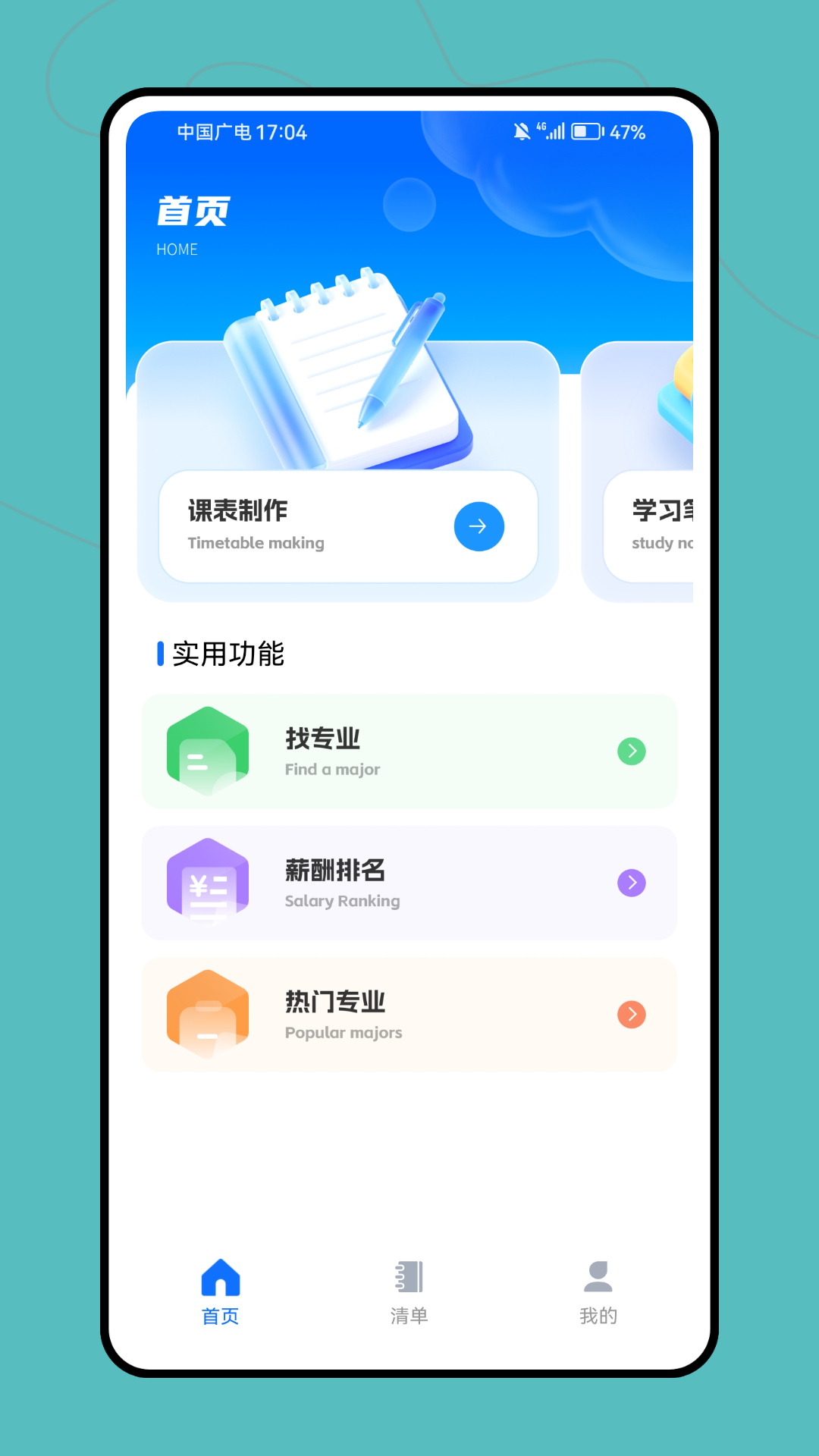Tap the blue arrow on Timetable making
The image size is (819, 1456).
pyautogui.click(x=479, y=526)
